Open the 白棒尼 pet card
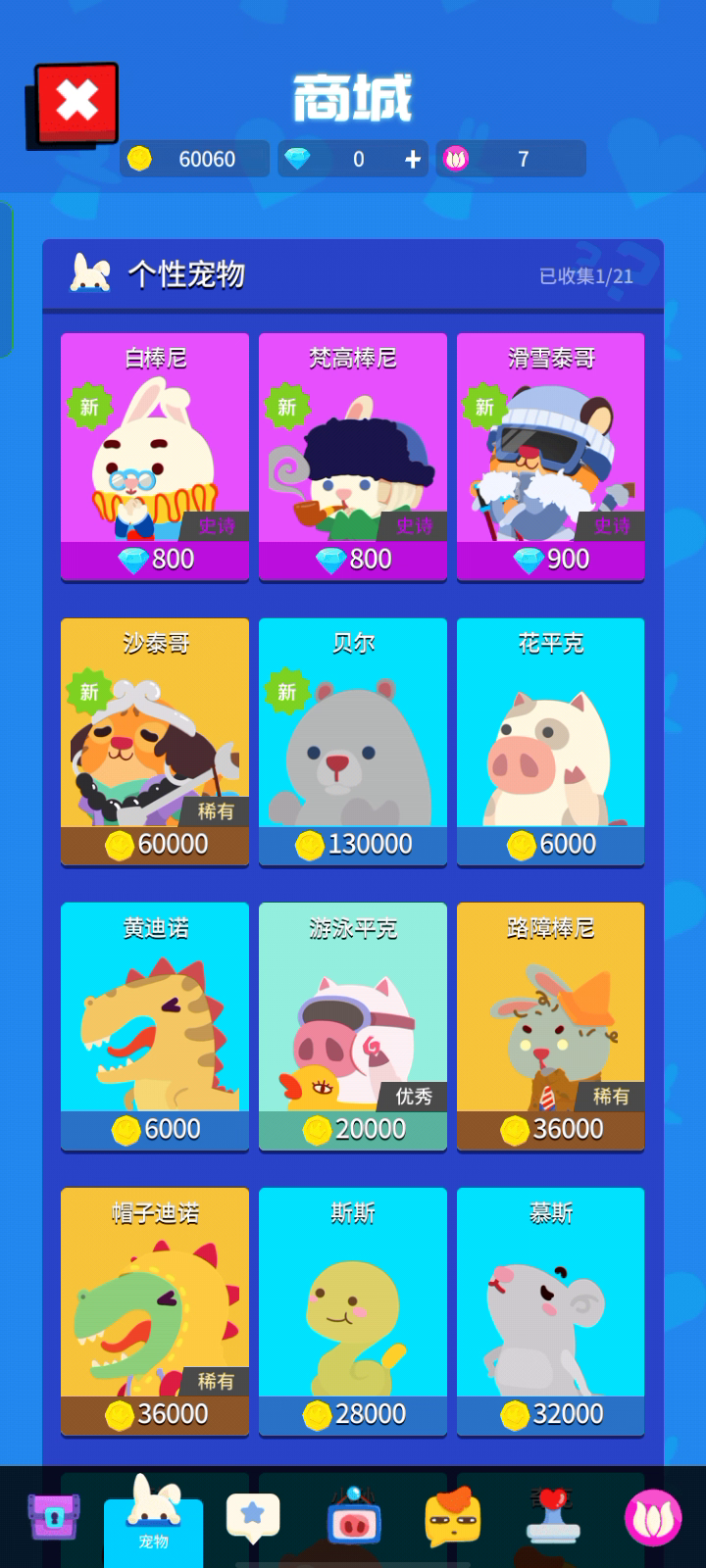The image size is (706, 1568). click(x=155, y=457)
